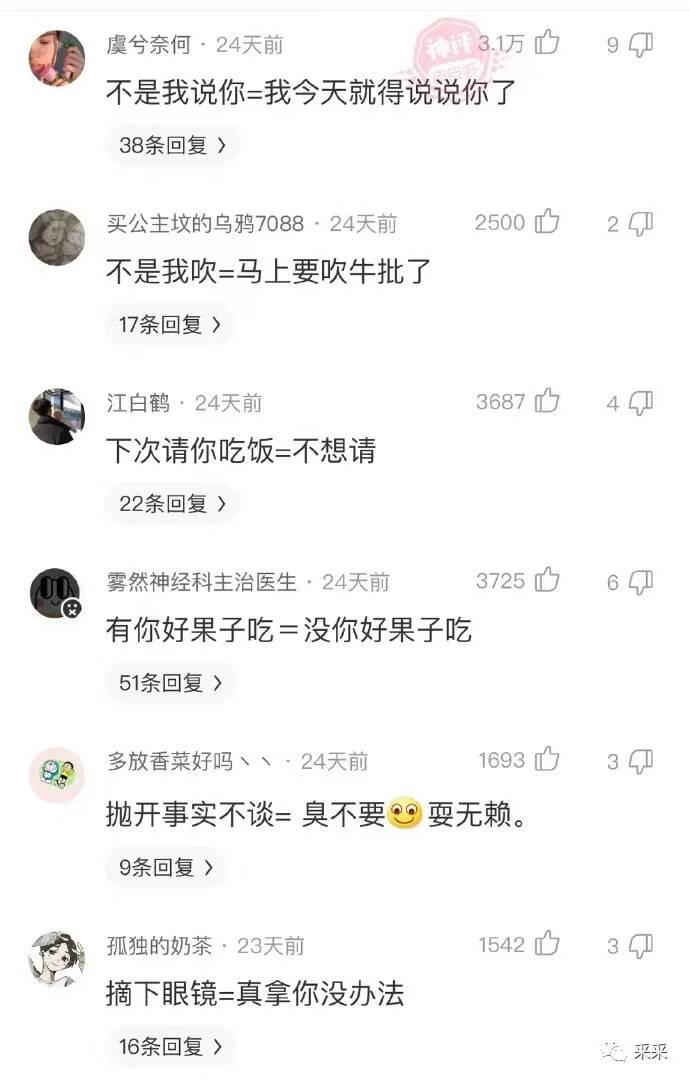Open 孤独的奶茶's profile avatar

click(x=56, y=959)
